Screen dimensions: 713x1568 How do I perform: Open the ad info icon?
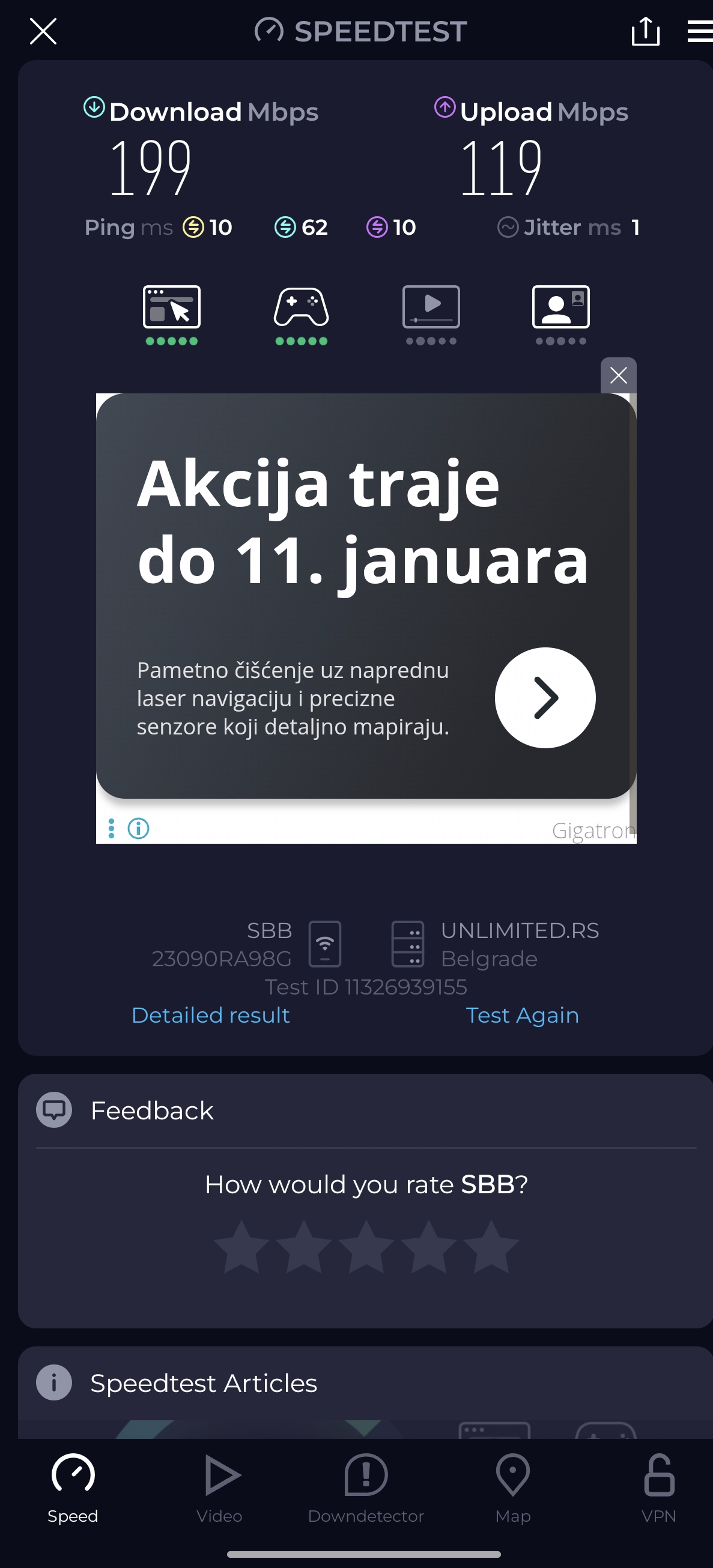138,828
